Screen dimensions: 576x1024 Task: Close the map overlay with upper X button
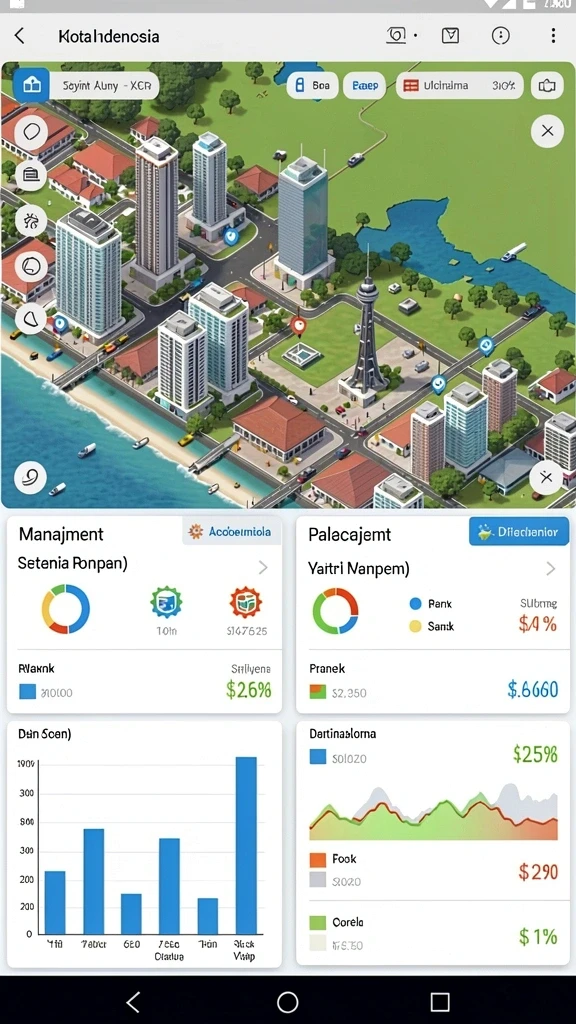pyautogui.click(x=547, y=131)
